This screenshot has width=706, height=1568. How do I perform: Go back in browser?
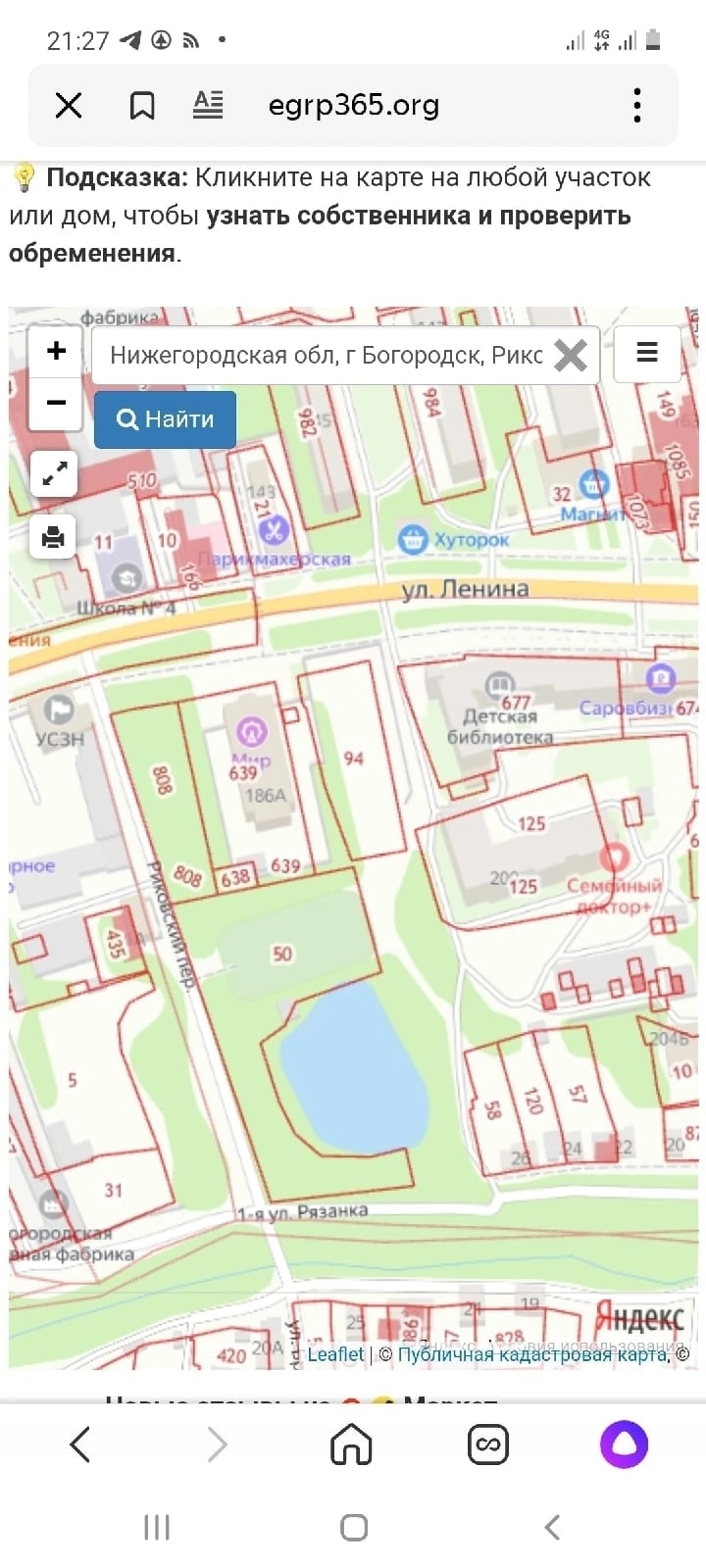pyautogui.click(x=80, y=1445)
